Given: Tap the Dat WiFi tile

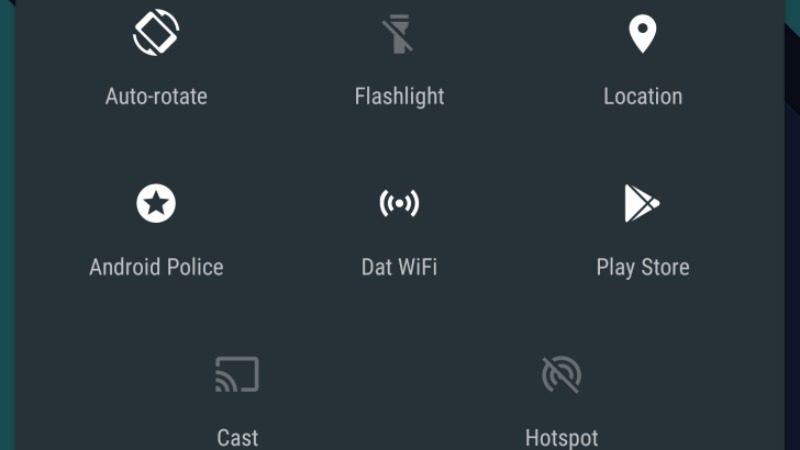Looking at the screenshot, I should (399, 205).
